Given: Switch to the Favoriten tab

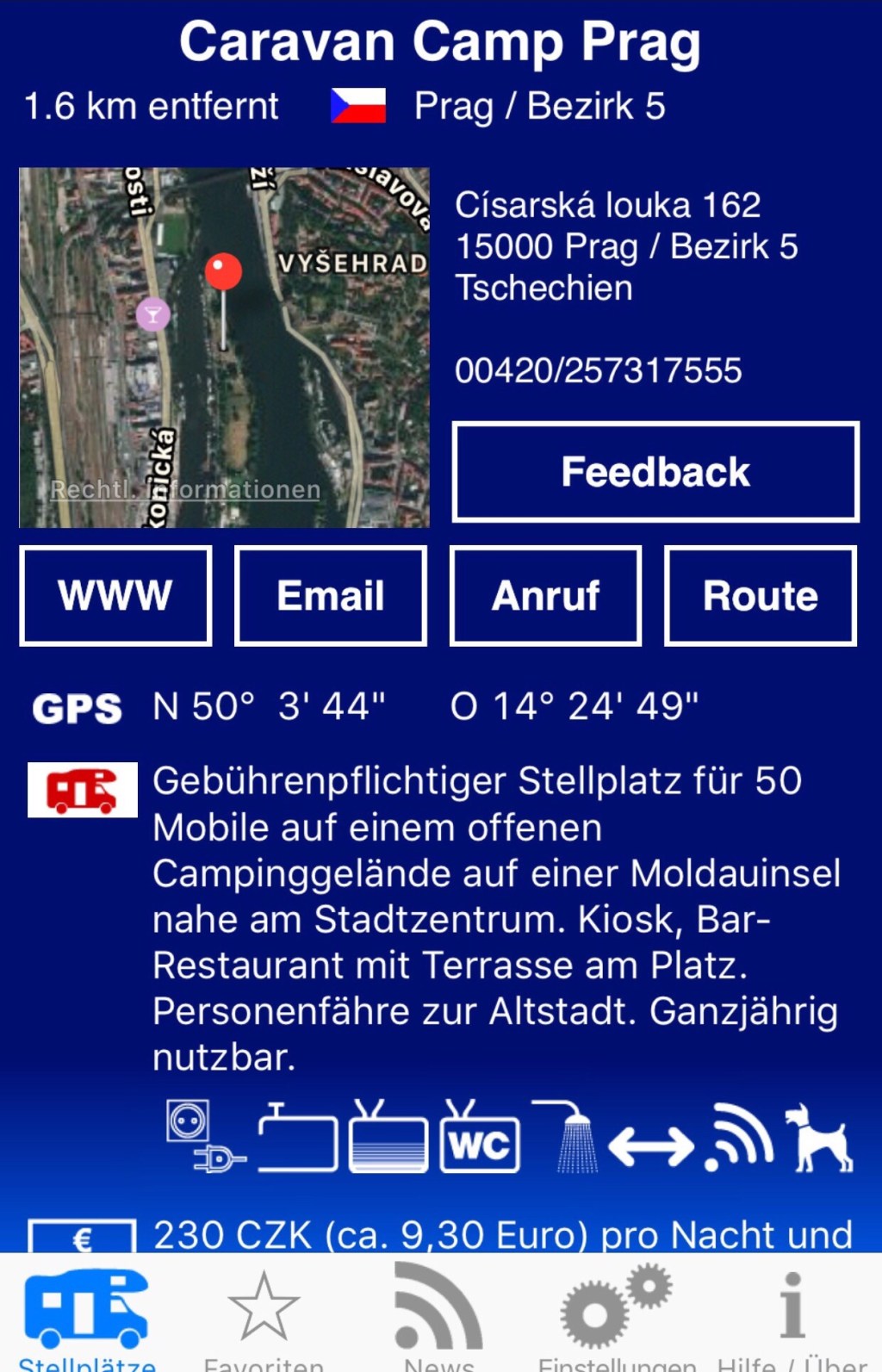Looking at the screenshot, I should 264,1315.
